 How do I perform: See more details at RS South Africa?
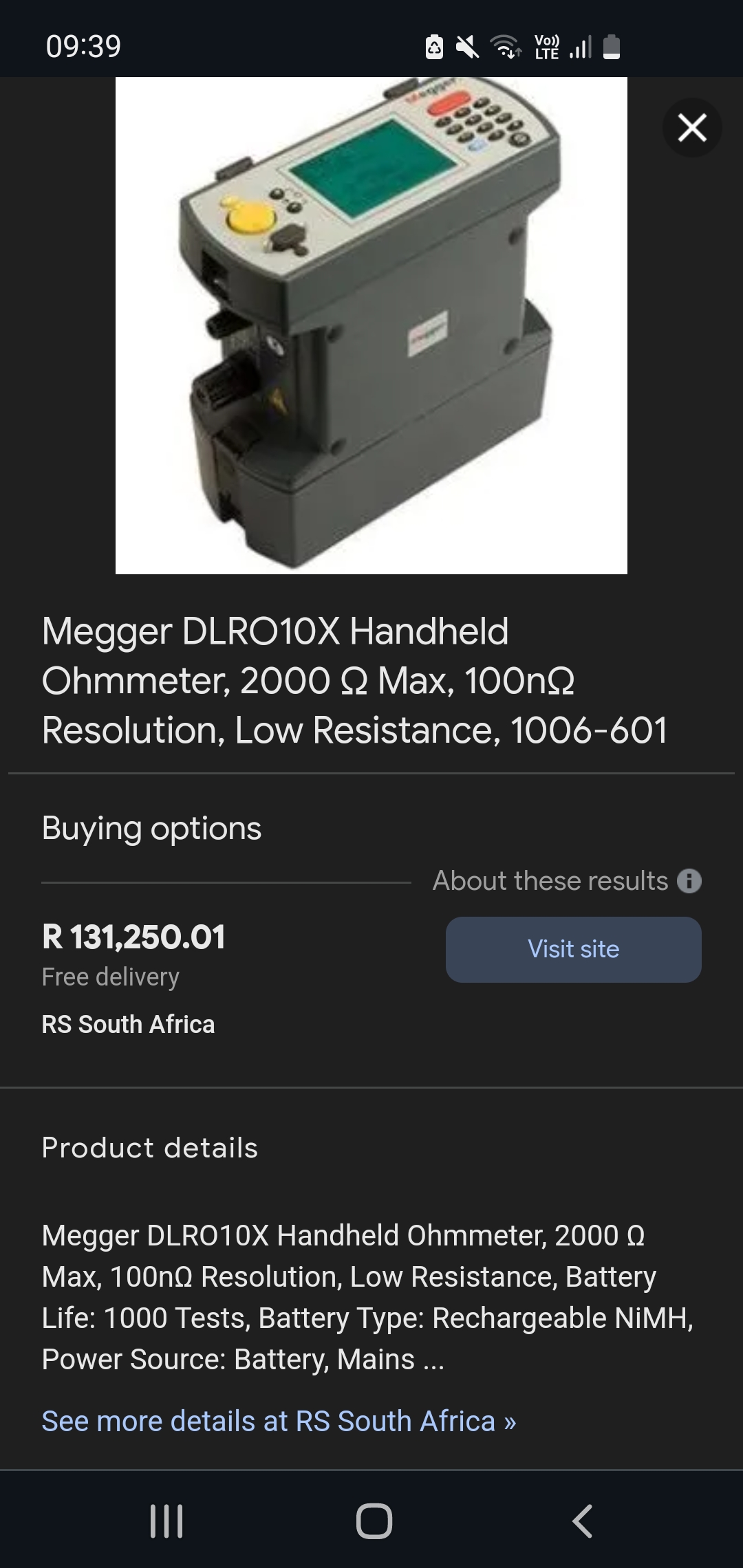tap(279, 1421)
